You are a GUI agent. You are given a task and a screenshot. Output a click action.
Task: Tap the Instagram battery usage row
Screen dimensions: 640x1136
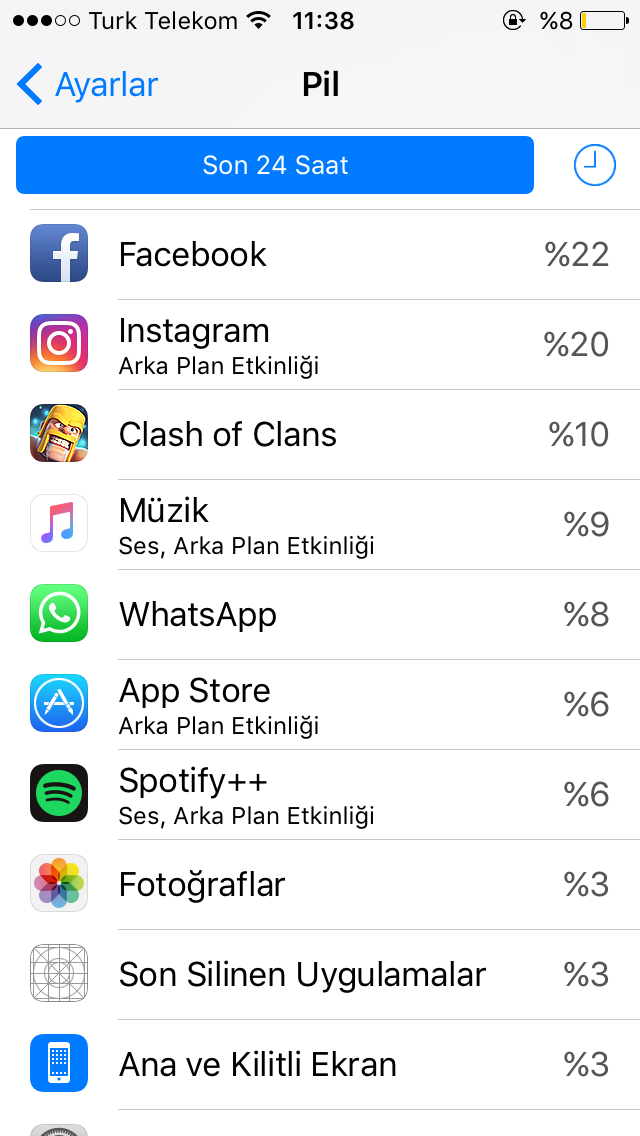[x=320, y=344]
